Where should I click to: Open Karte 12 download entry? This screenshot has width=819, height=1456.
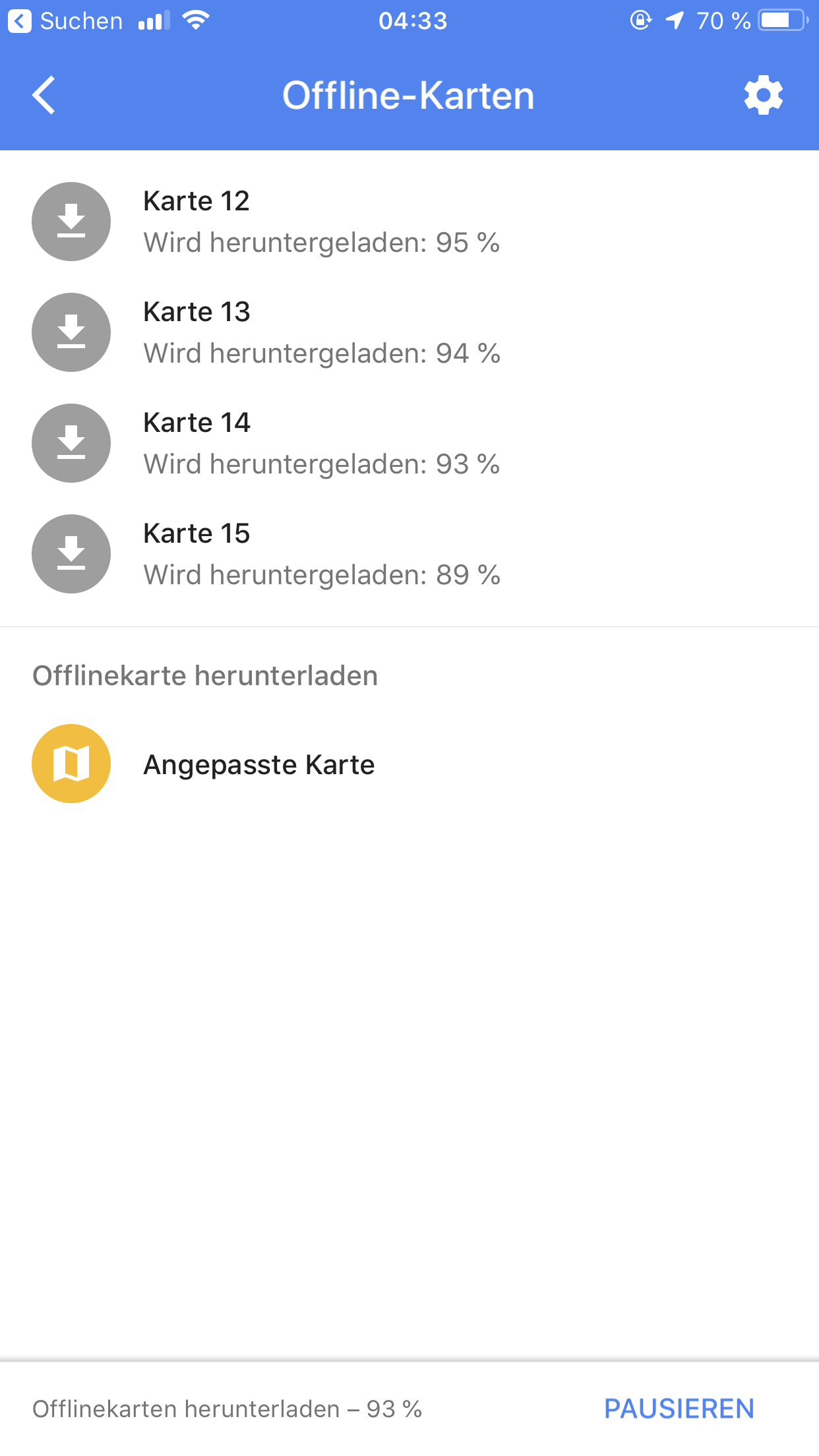click(321, 222)
